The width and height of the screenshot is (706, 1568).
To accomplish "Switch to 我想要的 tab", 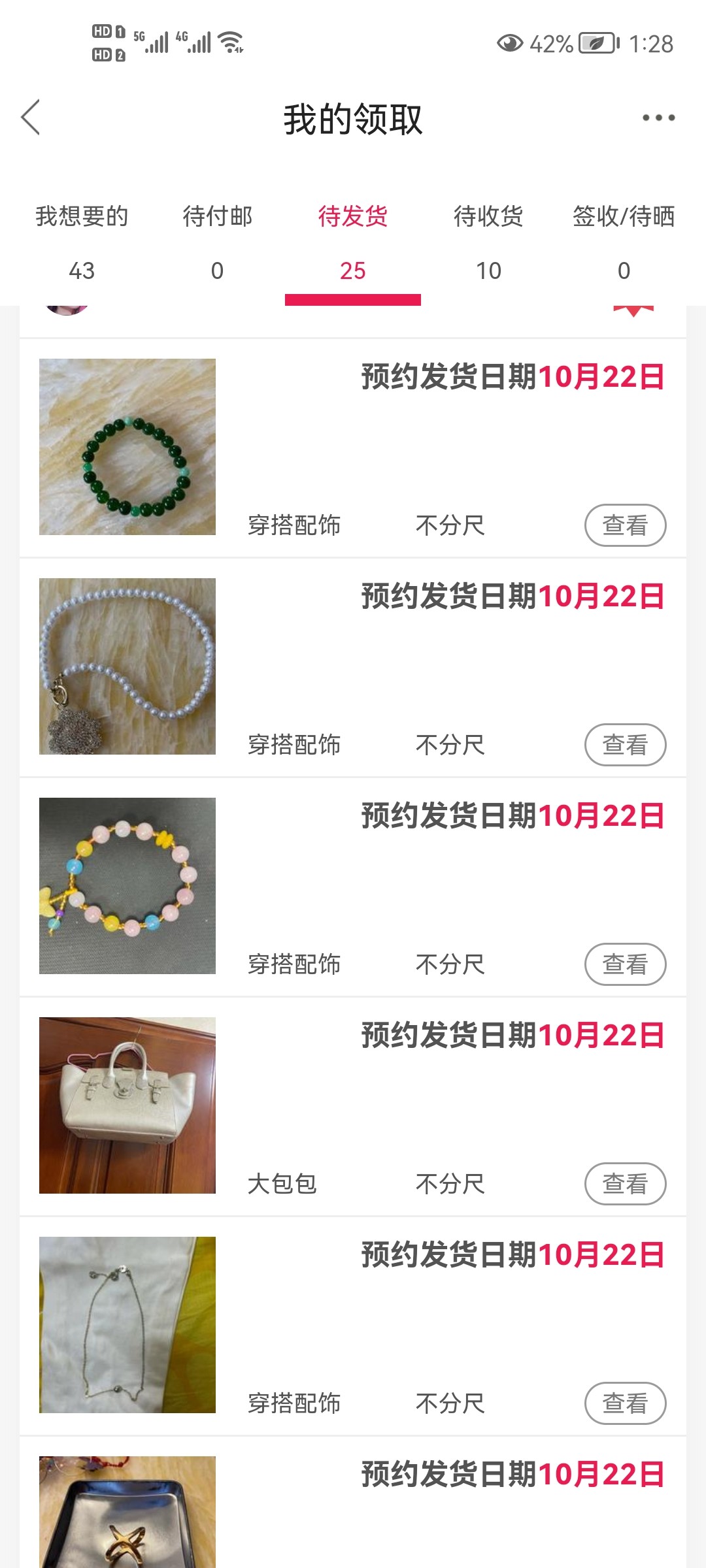I will click(x=82, y=240).
